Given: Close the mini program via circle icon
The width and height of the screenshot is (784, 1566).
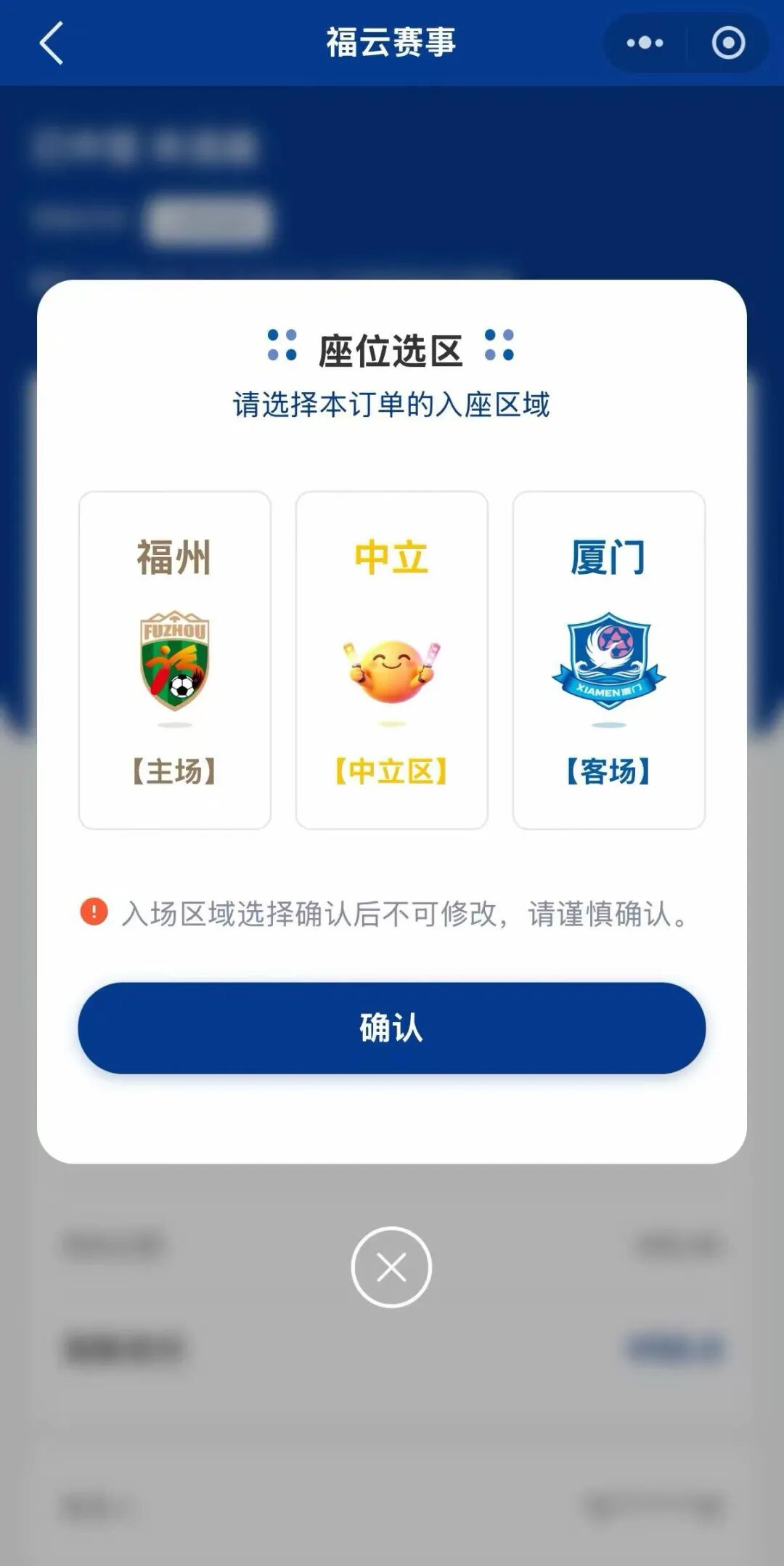Looking at the screenshot, I should 728,43.
